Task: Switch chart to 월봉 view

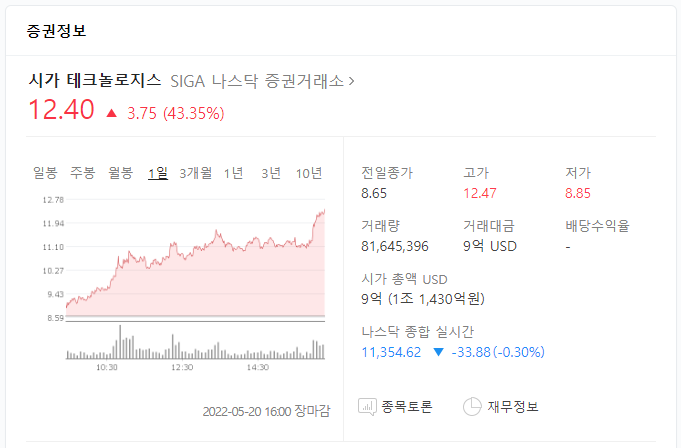Action: click(x=120, y=173)
